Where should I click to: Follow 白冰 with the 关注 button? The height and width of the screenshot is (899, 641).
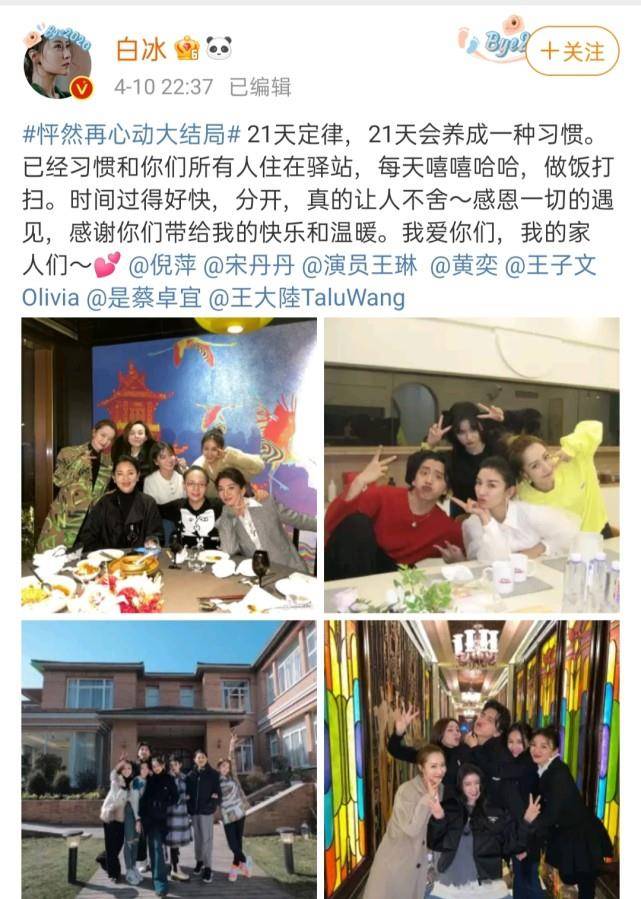[x=572, y=50]
